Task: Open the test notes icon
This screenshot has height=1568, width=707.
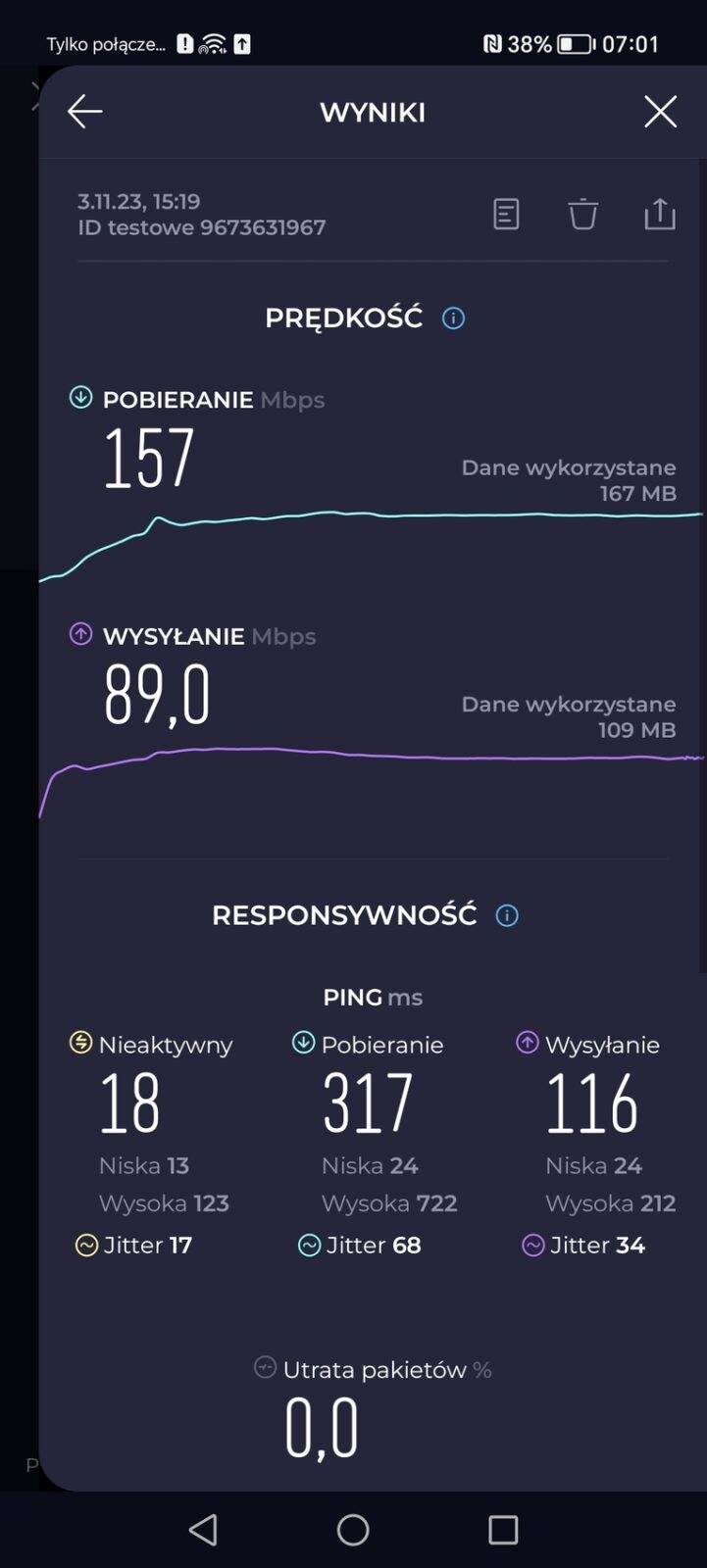Action: click(506, 214)
